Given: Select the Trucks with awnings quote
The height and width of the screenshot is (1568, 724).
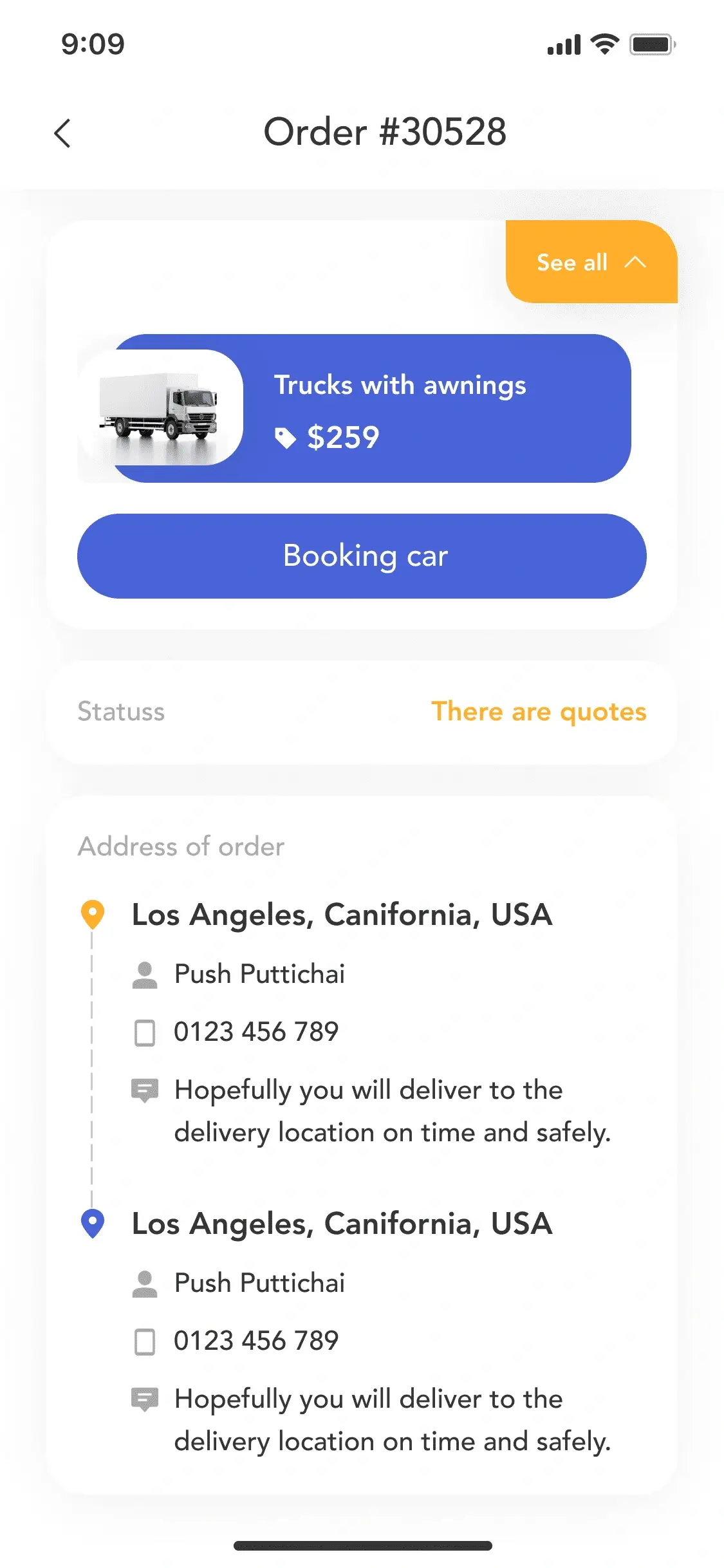Looking at the screenshot, I should click(355, 408).
